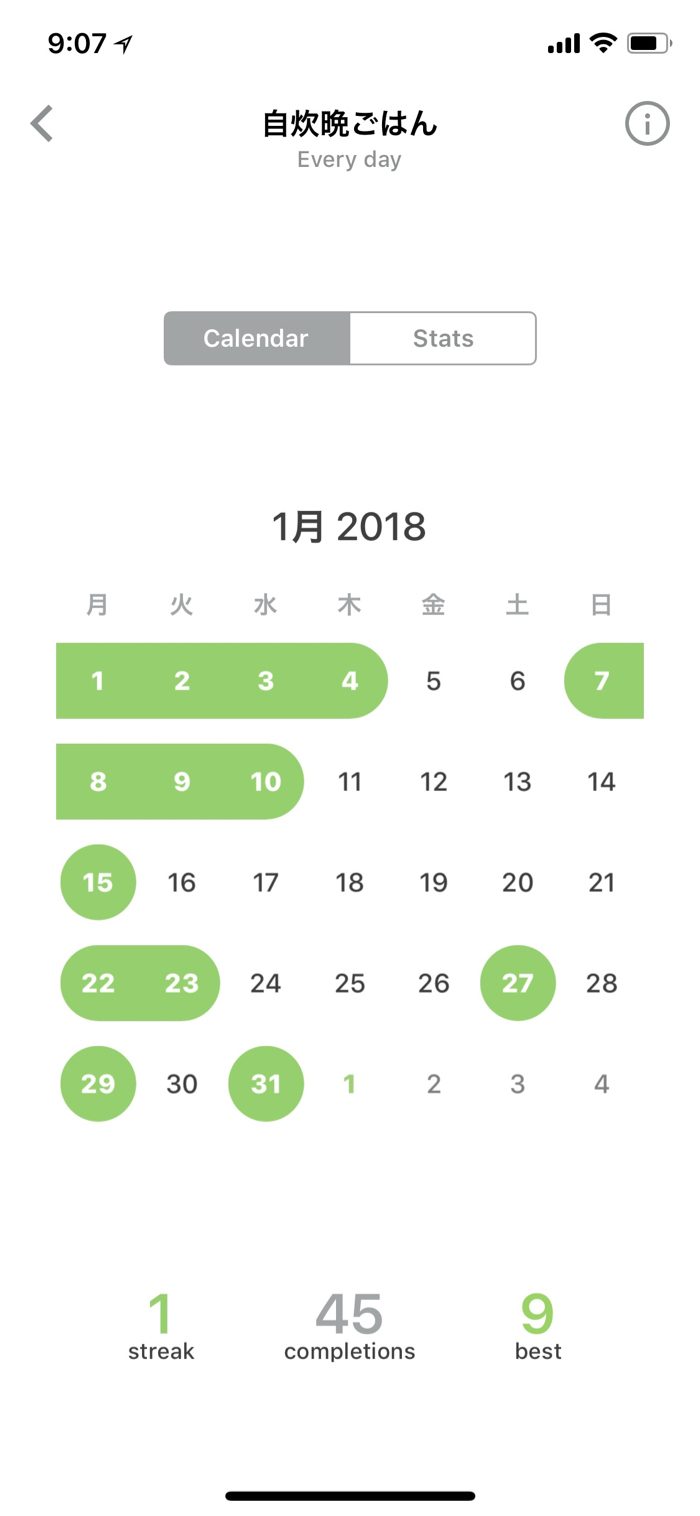Viewport: 700px width, 1516px height.
Task: Go back using the top-left arrow
Action: tap(42, 124)
